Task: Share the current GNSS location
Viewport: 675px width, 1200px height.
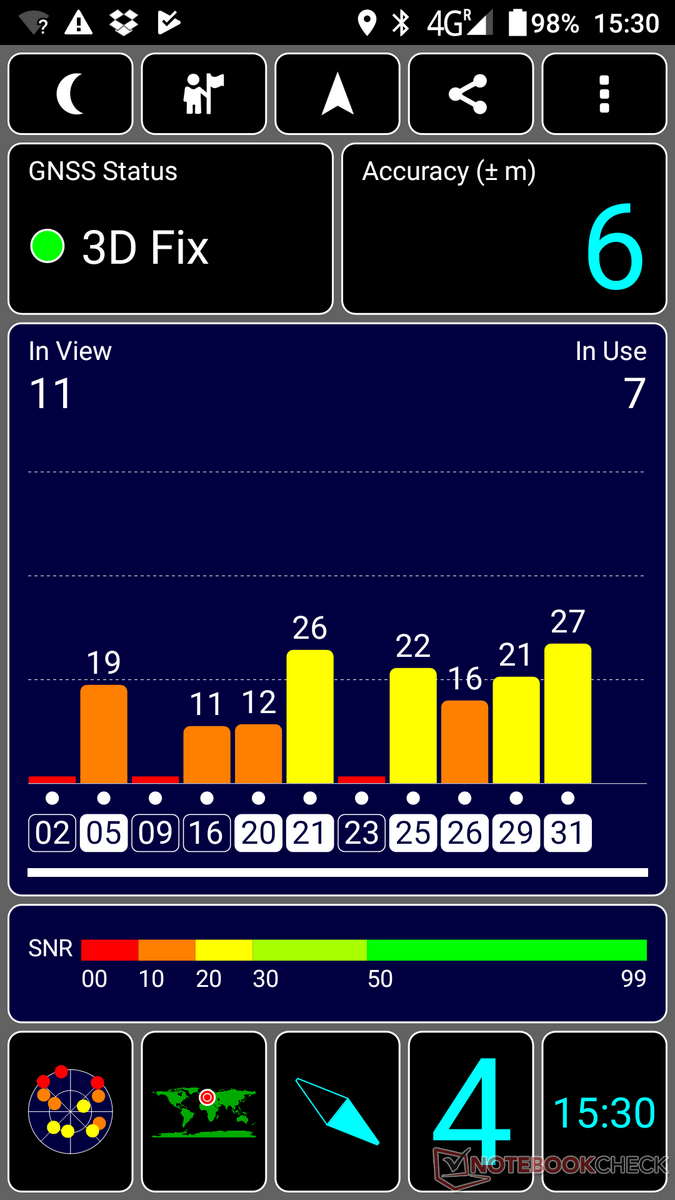Action: [x=470, y=94]
